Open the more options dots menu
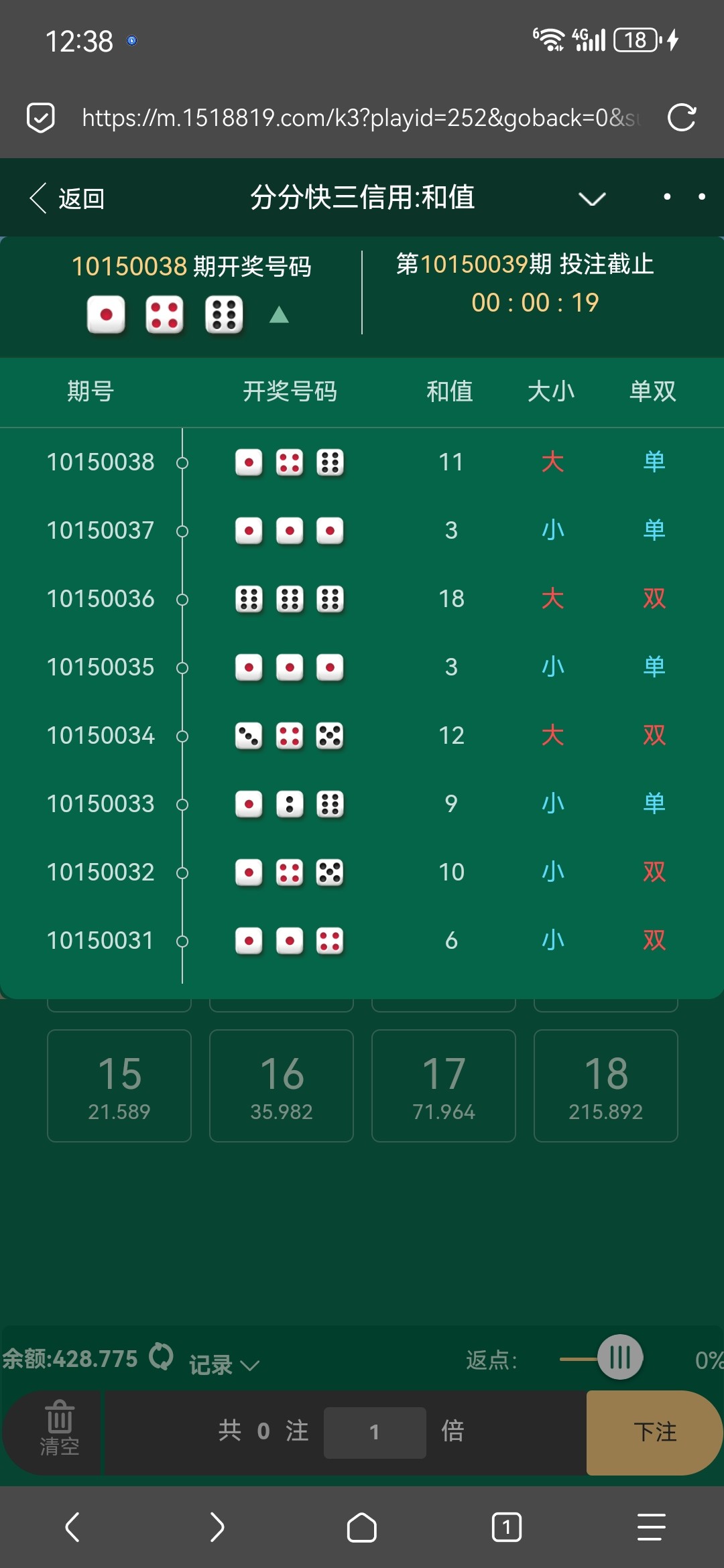Viewport: 724px width, 1568px height. tap(684, 197)
